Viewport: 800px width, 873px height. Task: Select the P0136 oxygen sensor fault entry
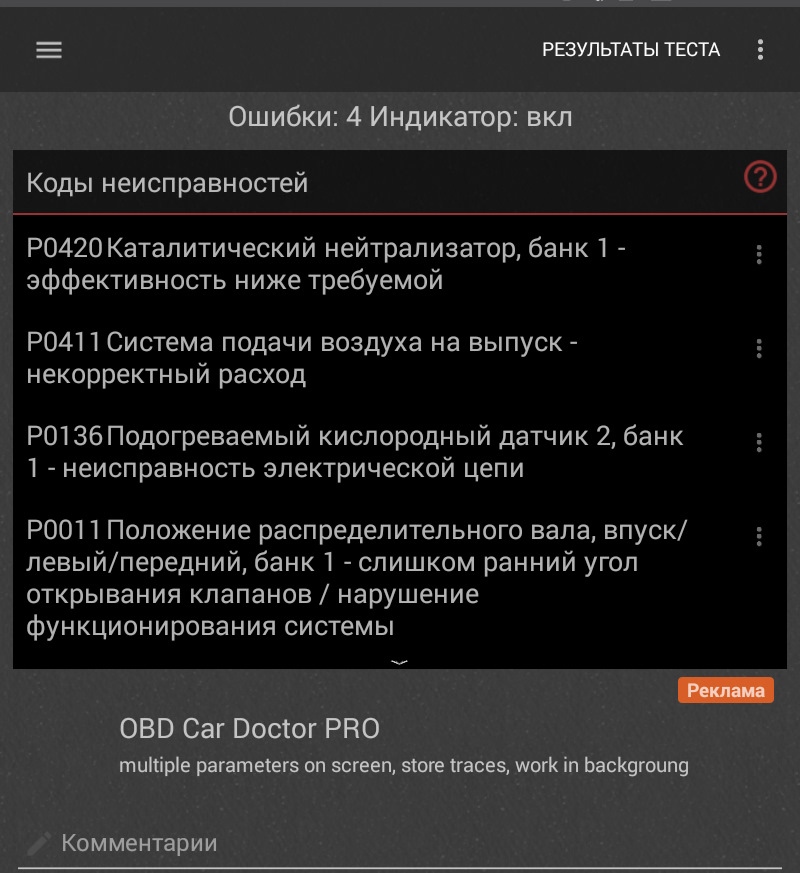tap(350, 450)
